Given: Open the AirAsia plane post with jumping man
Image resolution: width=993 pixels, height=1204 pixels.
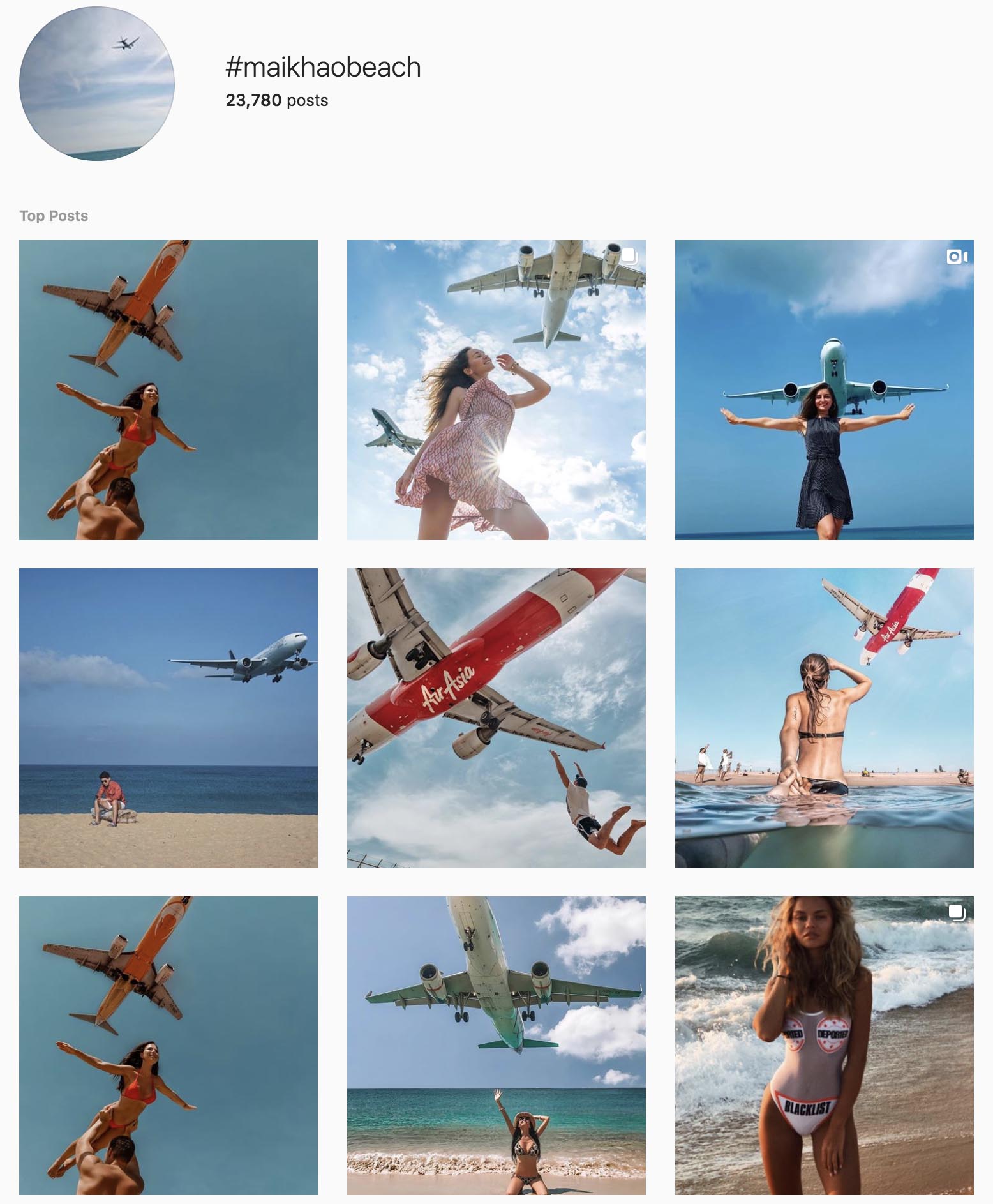Looking at the screenshot, I should coord(496,718).
